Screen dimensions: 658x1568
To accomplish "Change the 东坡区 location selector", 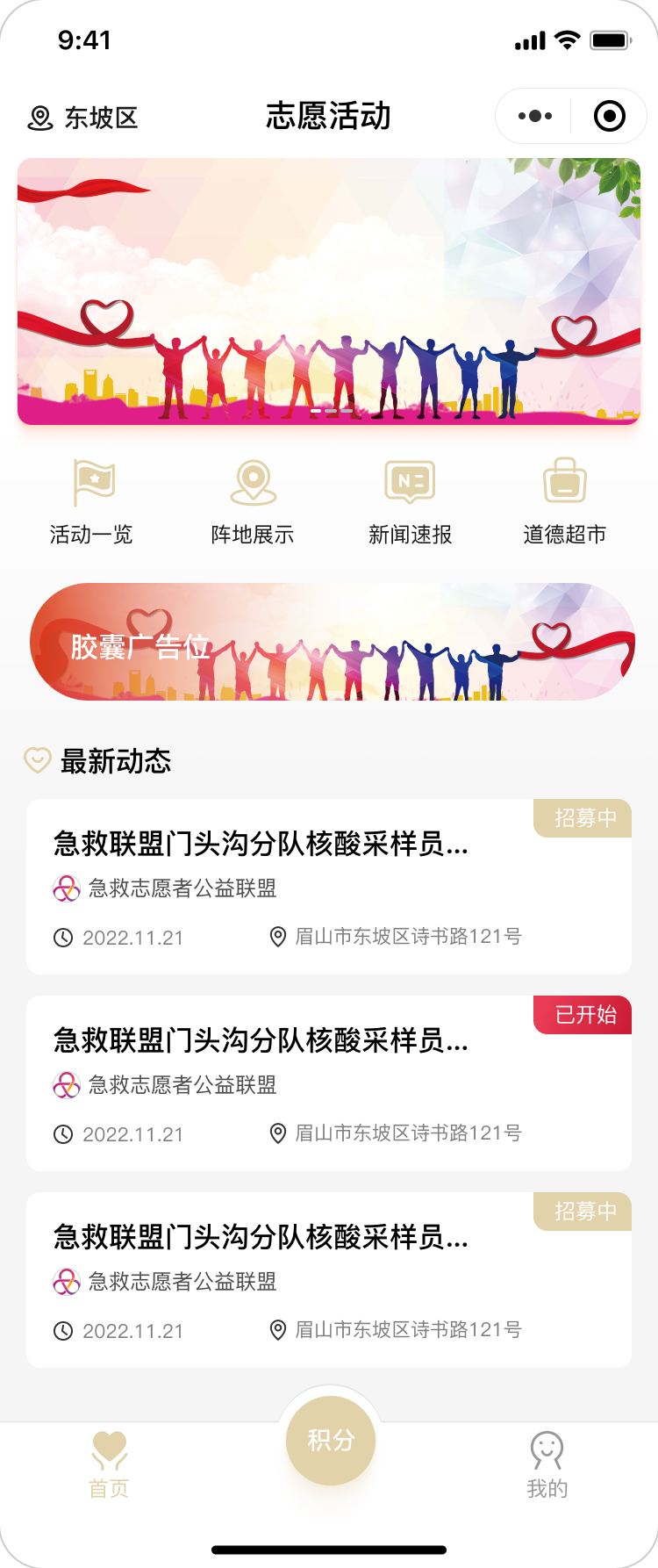I will coord(84,118).
